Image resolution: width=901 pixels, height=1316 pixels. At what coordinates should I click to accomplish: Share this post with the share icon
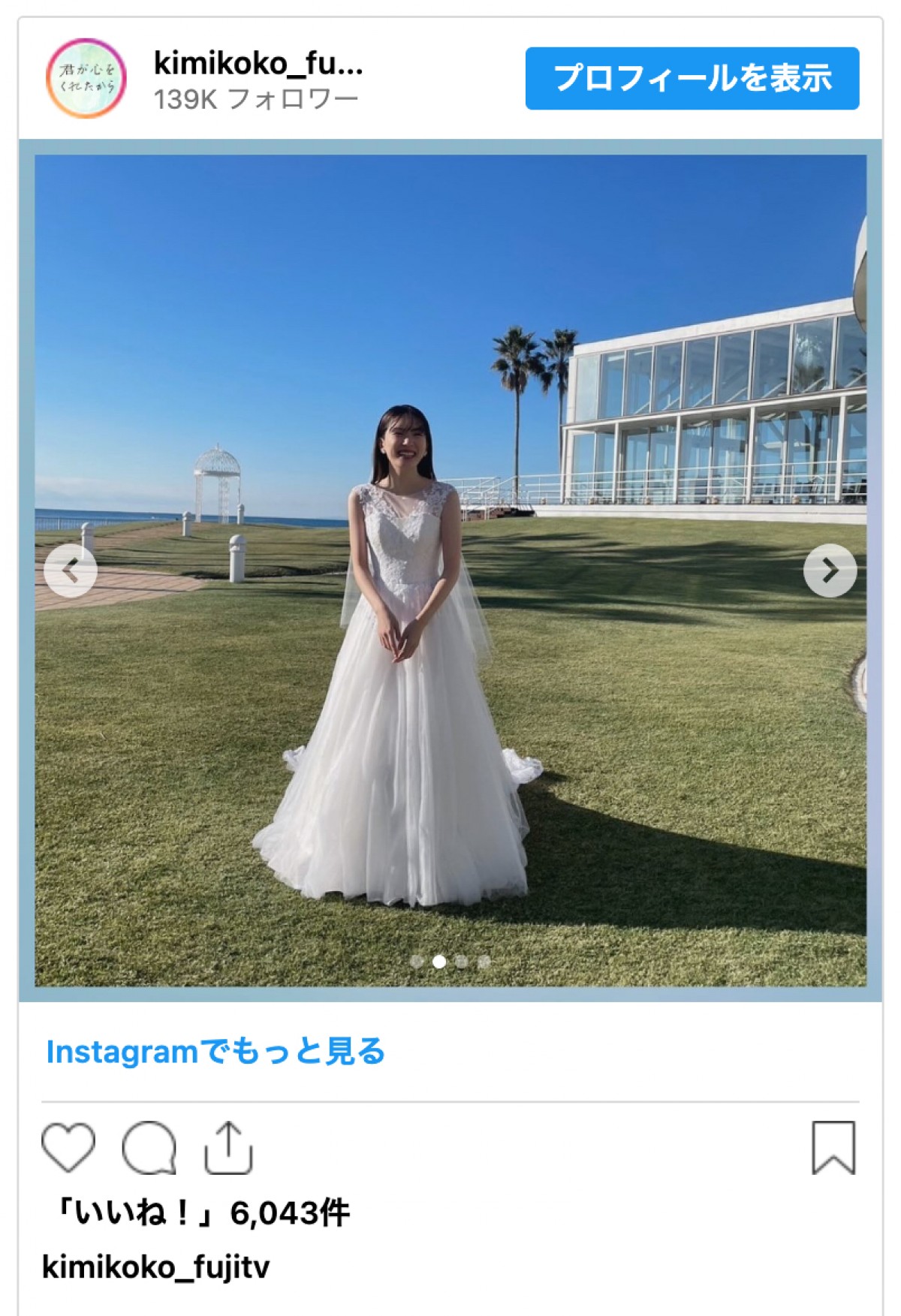tap(228, 1147)
